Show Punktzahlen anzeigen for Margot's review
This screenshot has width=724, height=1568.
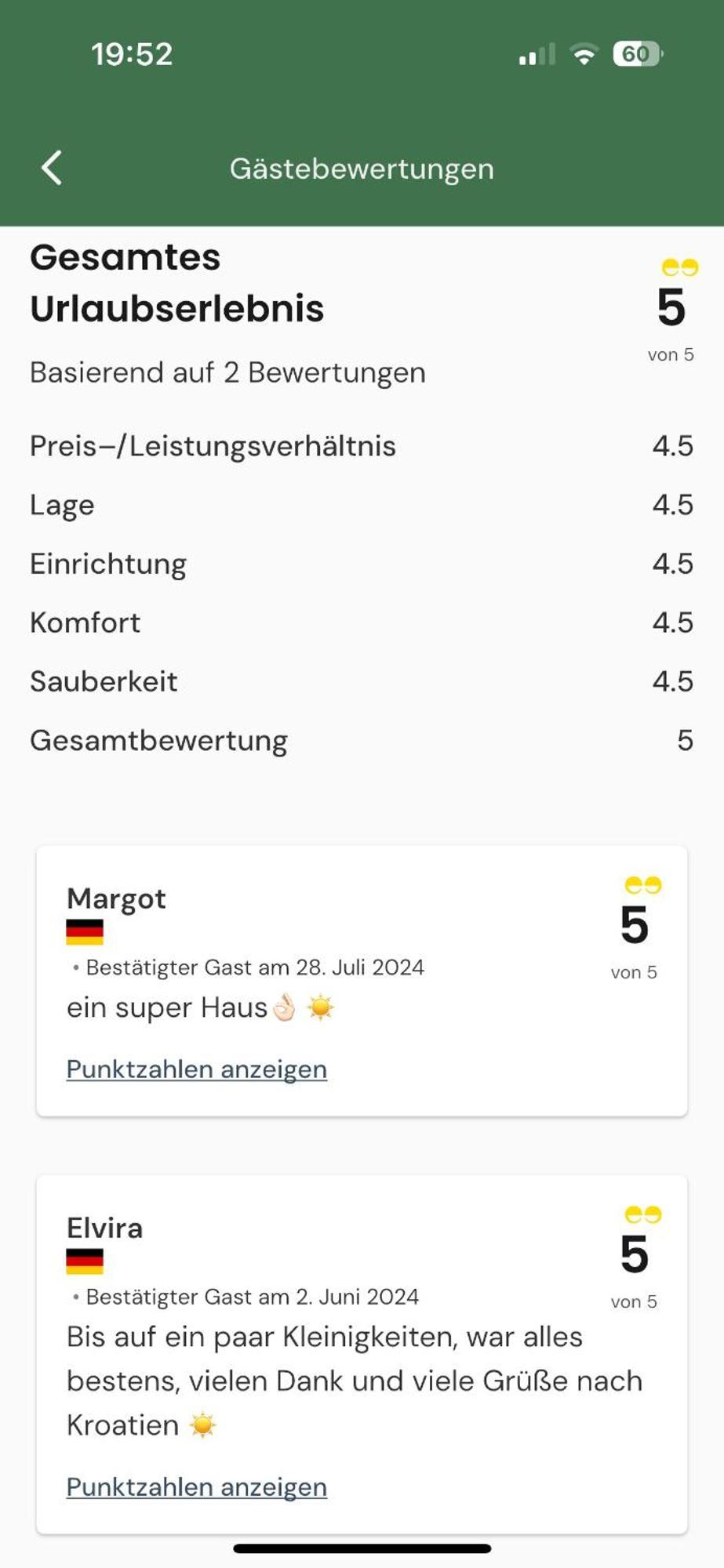196,1069
